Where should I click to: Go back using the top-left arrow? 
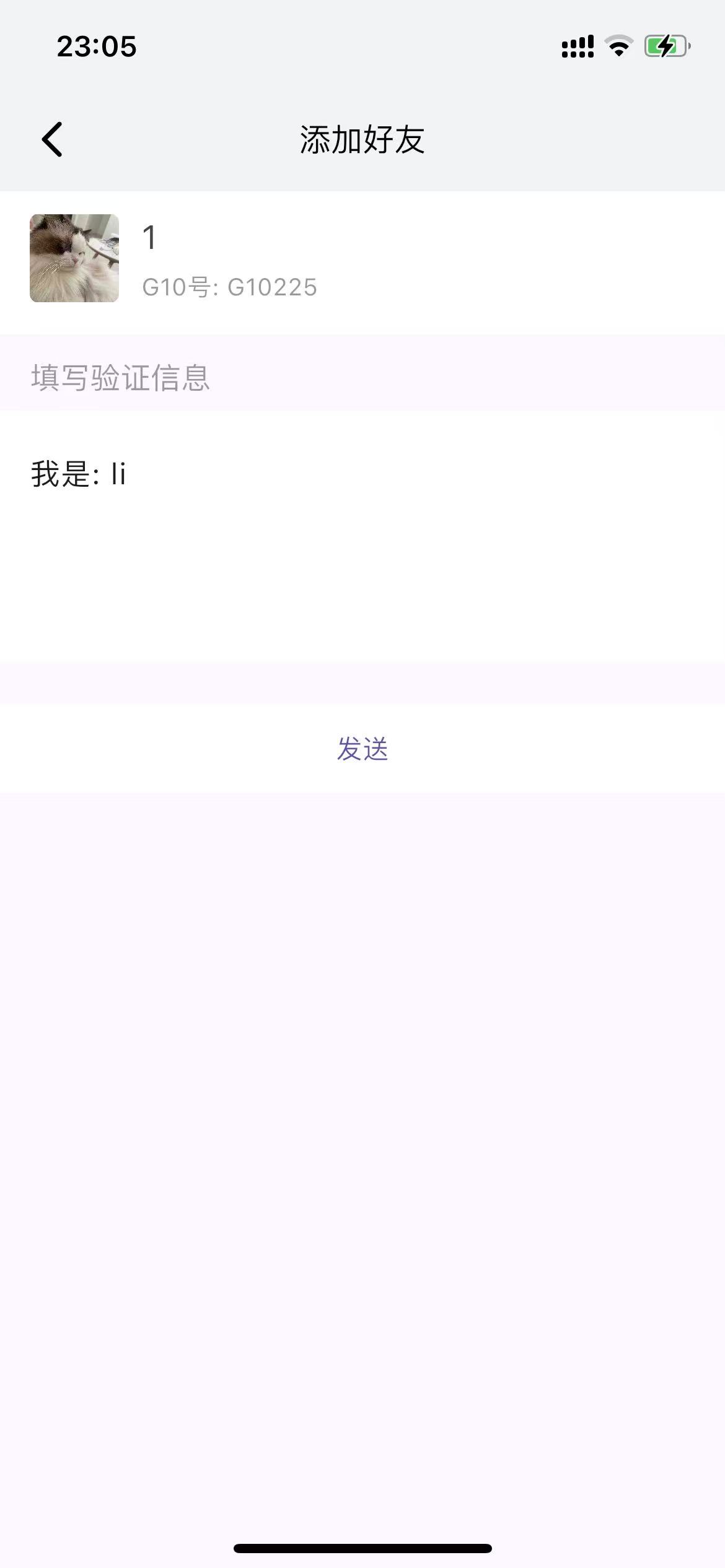coord(52,139)
